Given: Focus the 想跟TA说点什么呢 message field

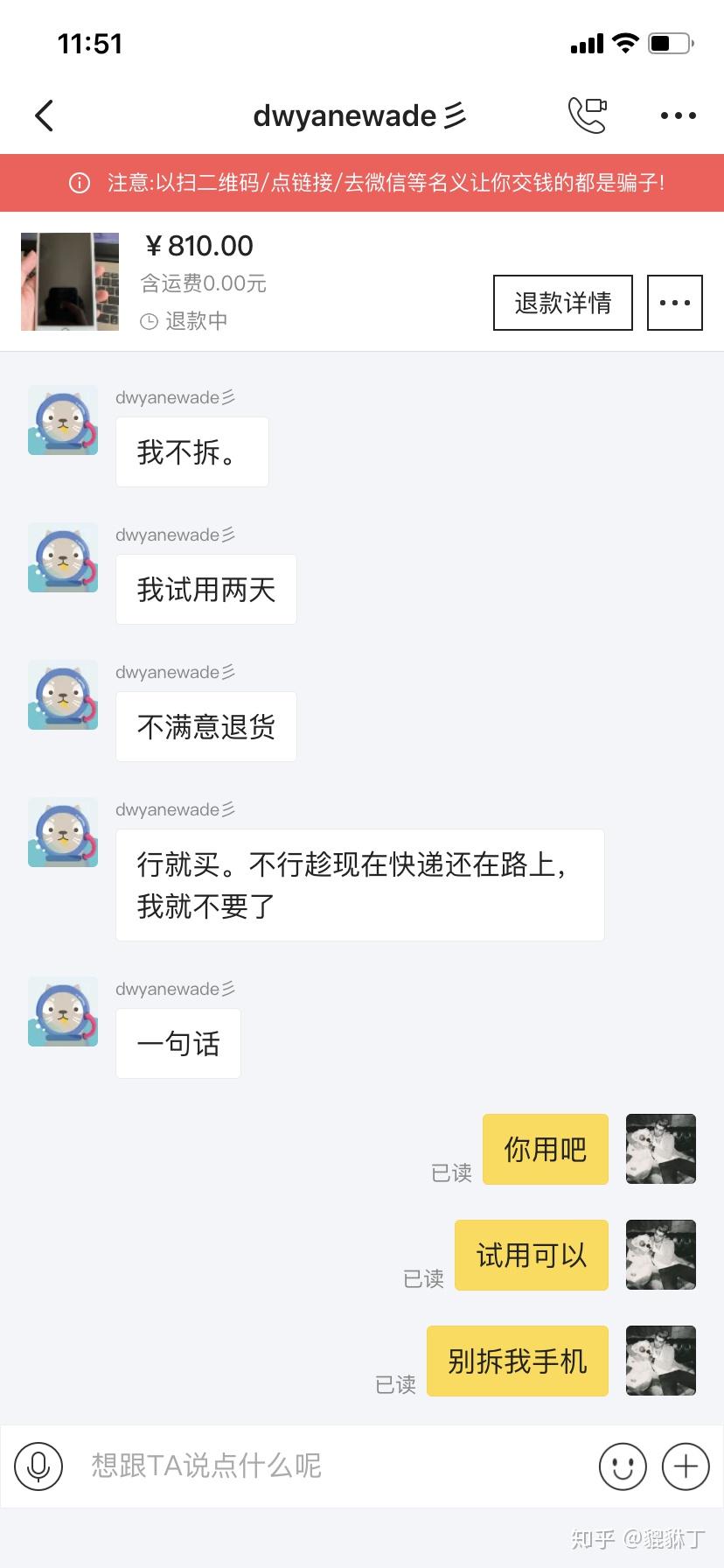Looking at the screenshot, I should [x=332, y=1466].
